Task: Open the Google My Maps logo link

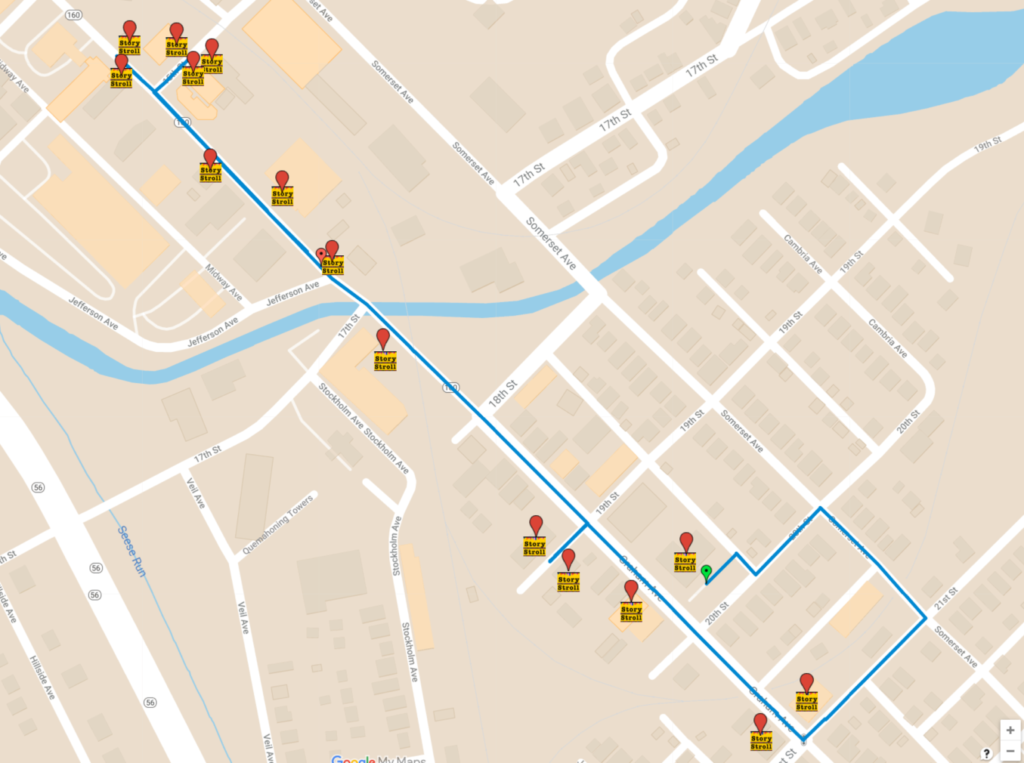Action: tap(378, 759)
